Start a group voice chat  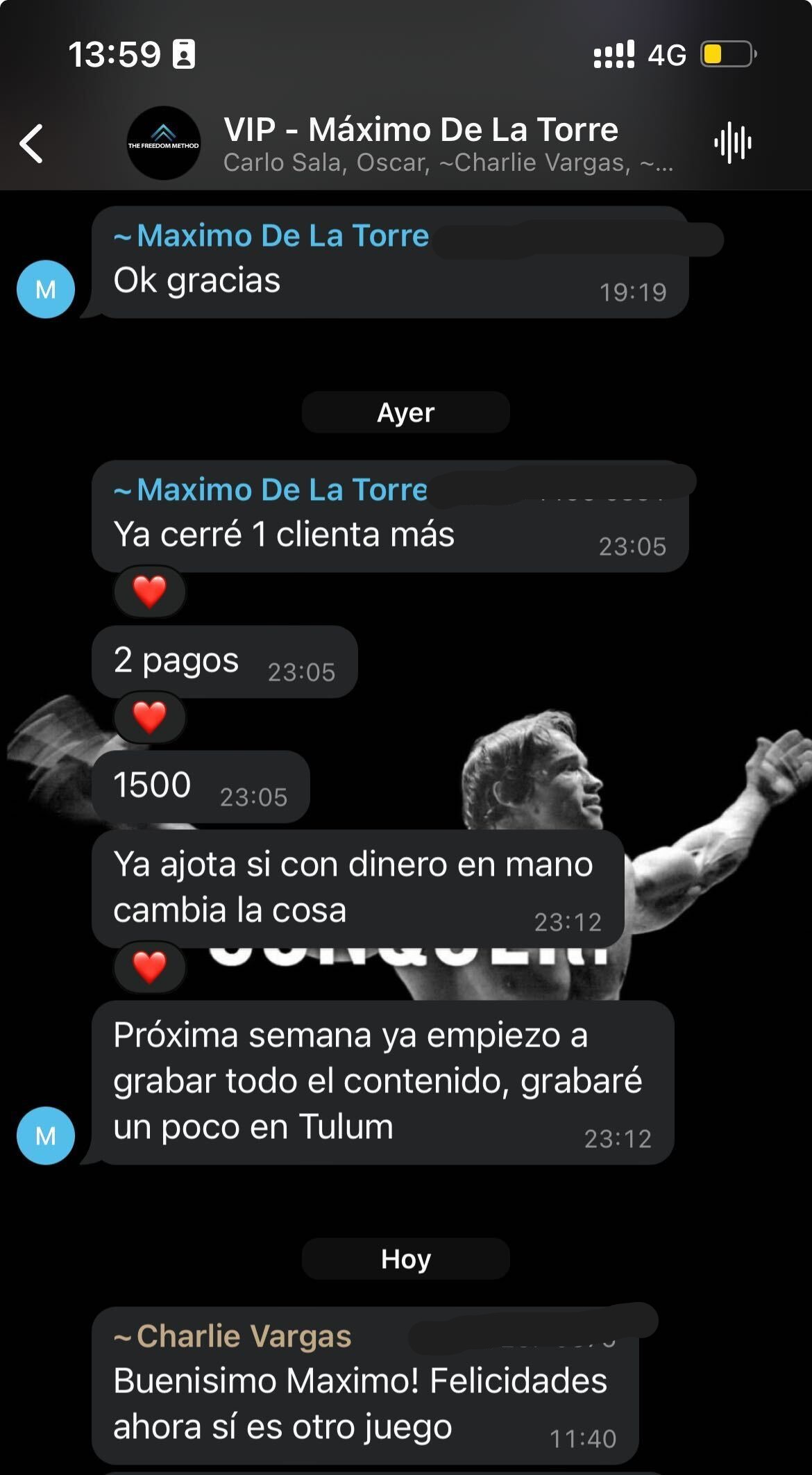click(732, 144)
